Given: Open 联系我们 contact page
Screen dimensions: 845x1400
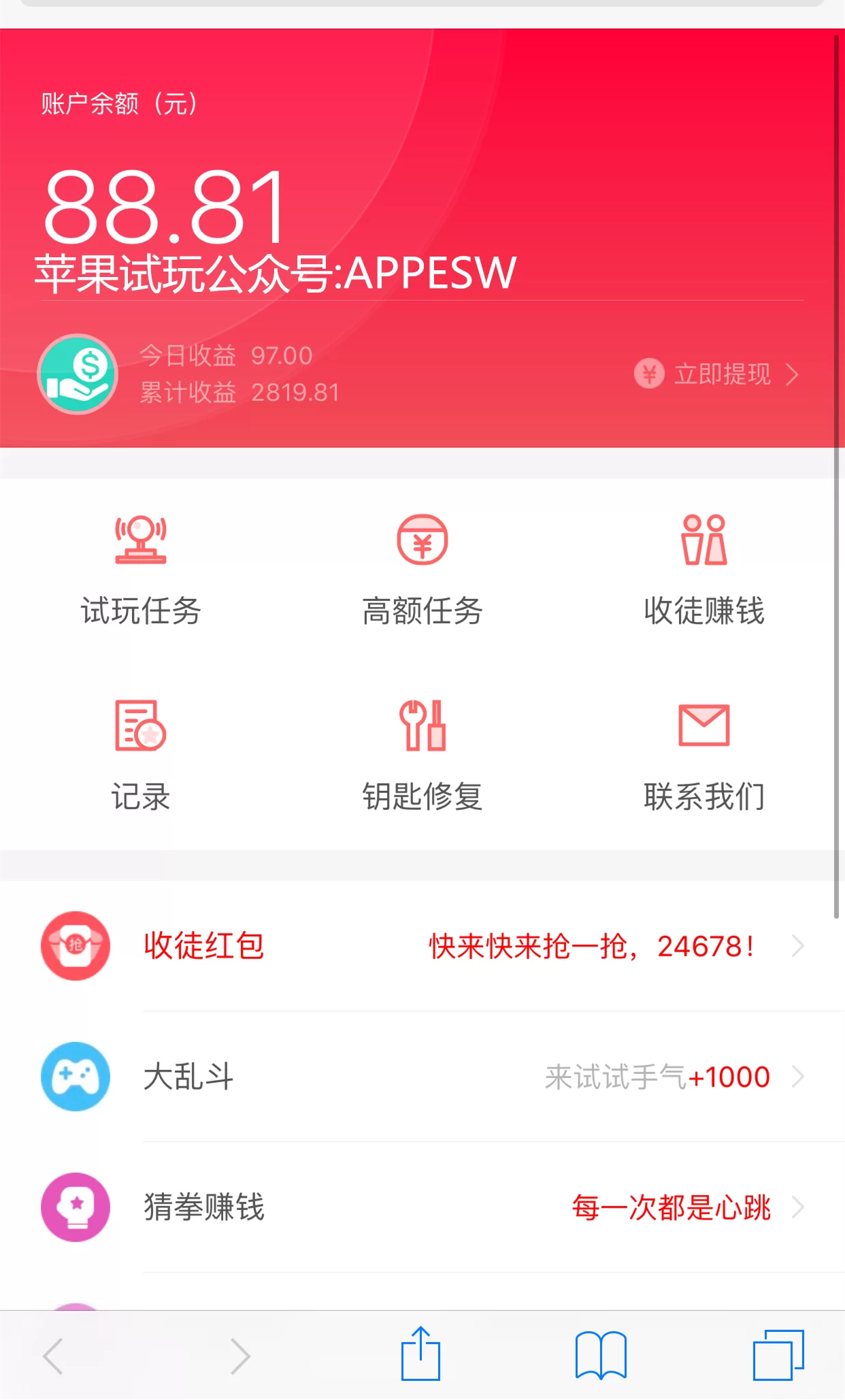Looking at the screenshot, I should pyautogui.click(x=703, y=755).
